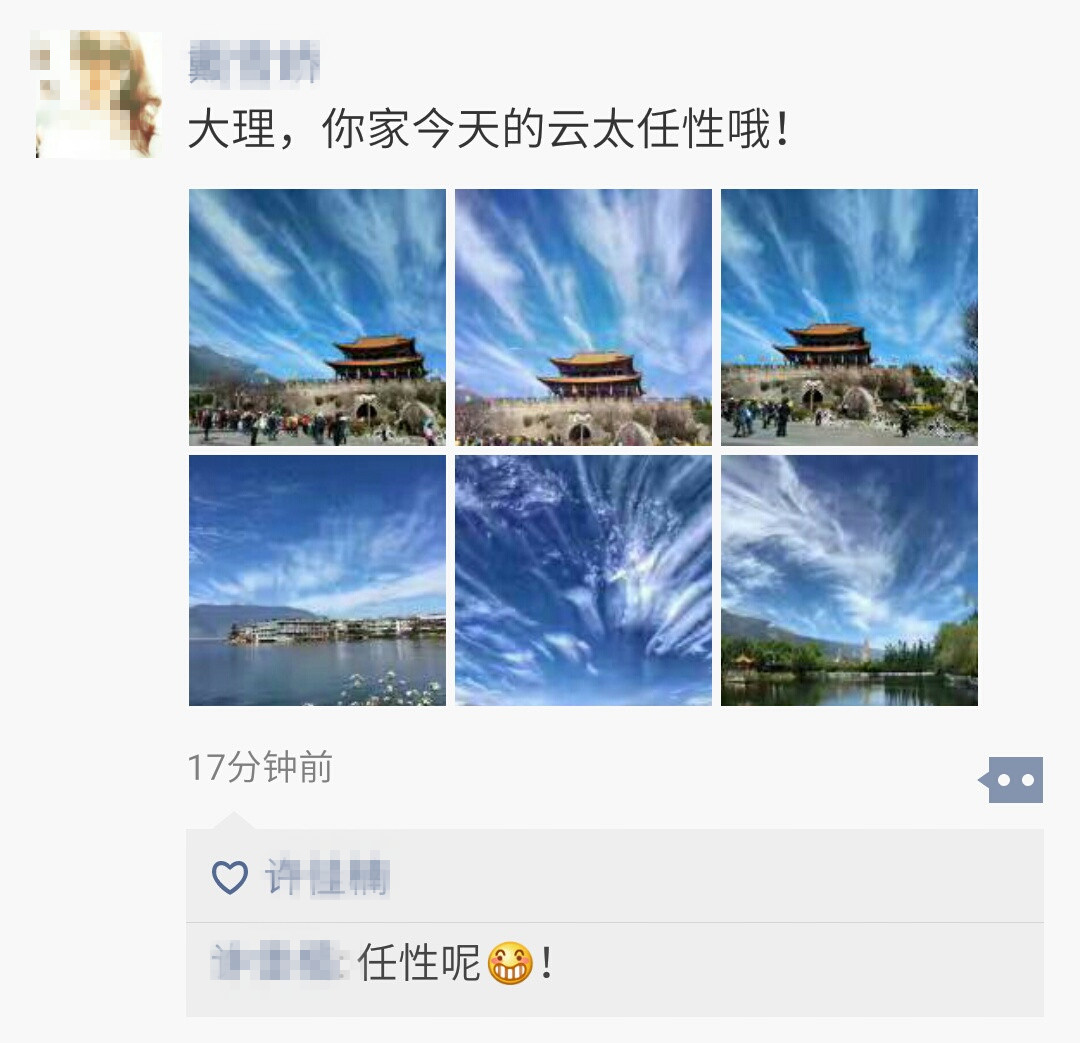Open the like and comment button
Screen dimensions: 1080x1043
point(1012,779)
